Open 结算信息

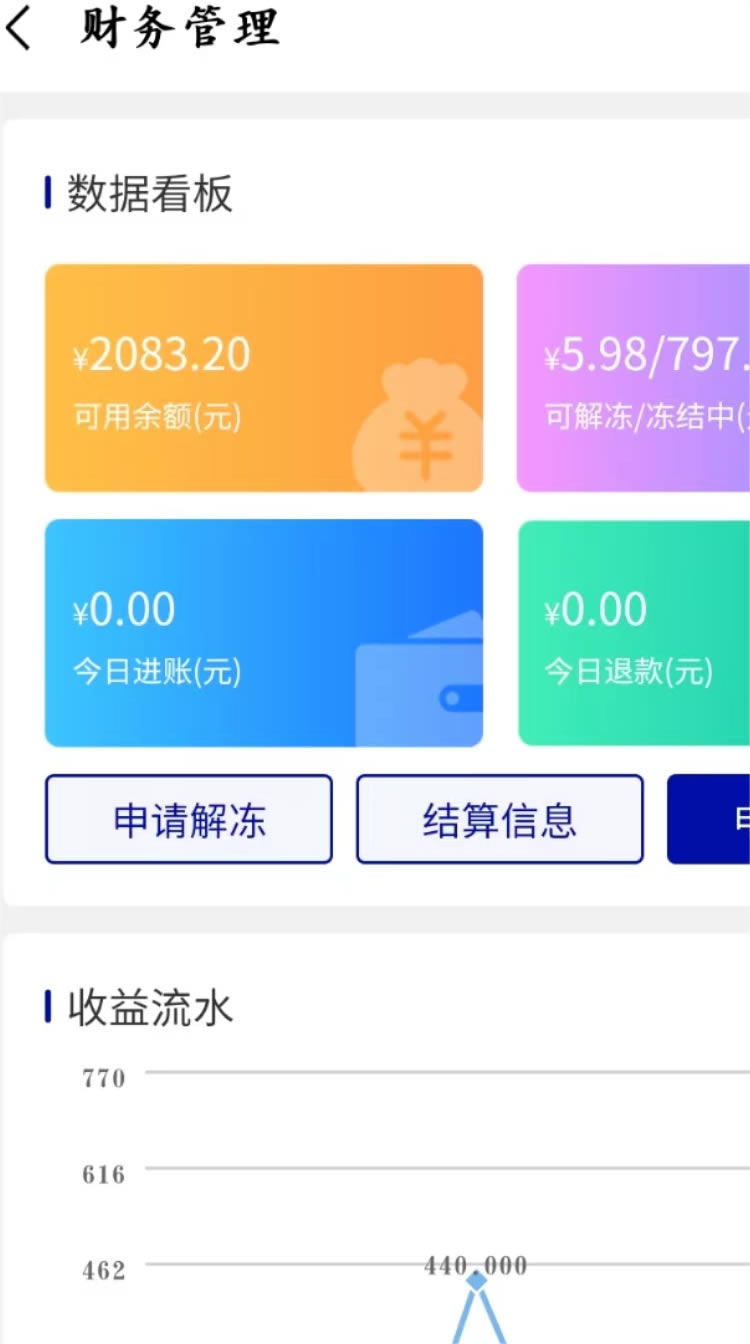(500, 819)
